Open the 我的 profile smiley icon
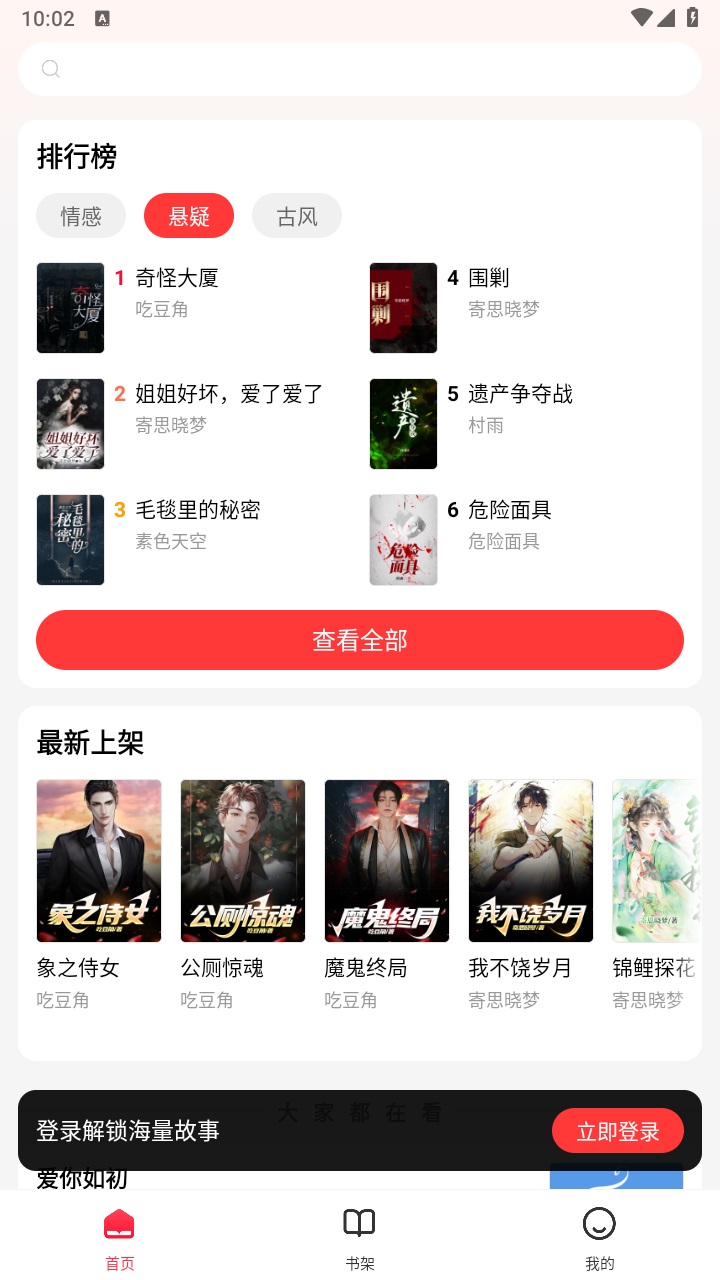720x1280 pixels. point(598,1222)
